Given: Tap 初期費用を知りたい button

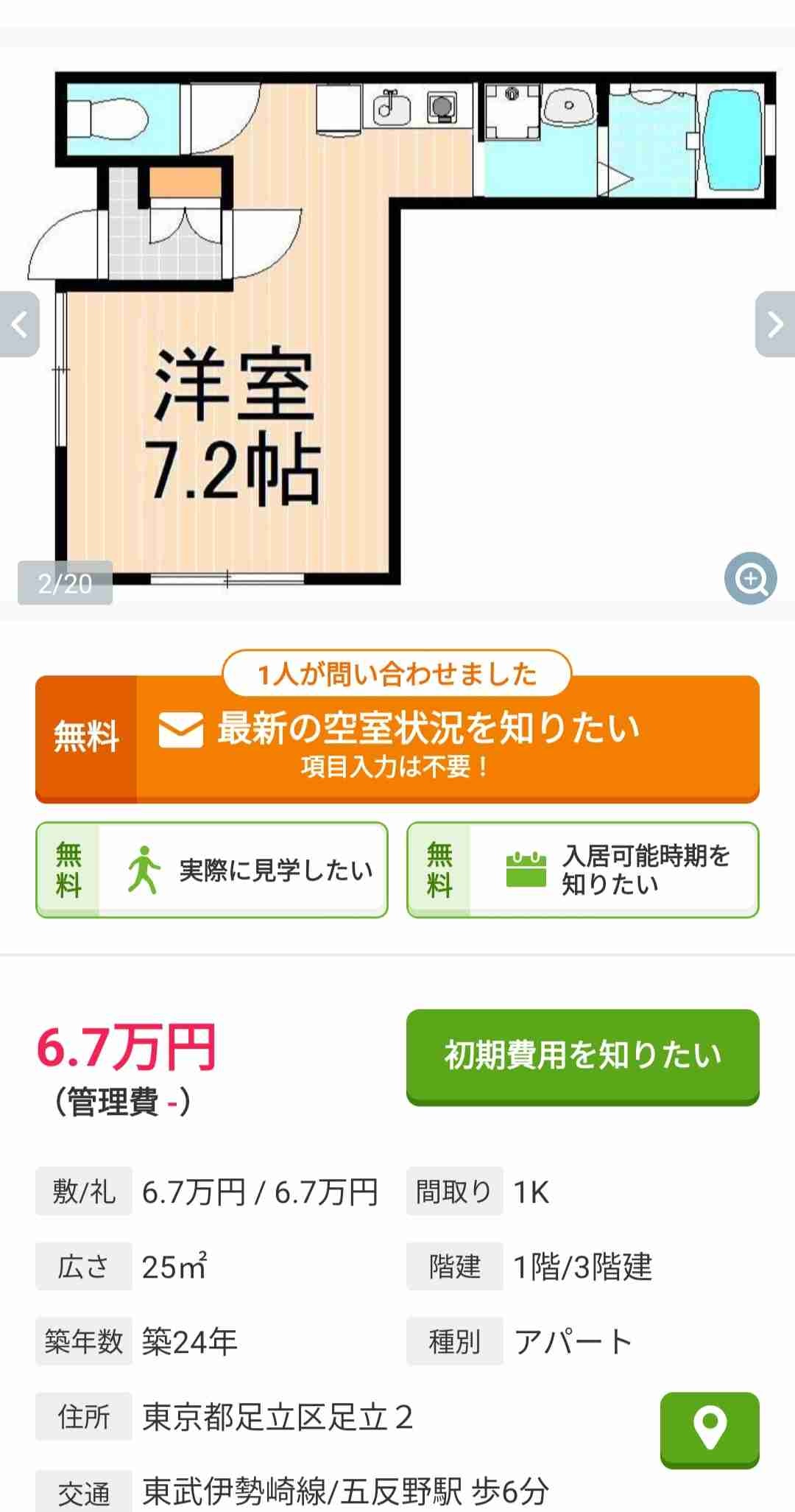Looking at the screenshot, I should 583,1055.
